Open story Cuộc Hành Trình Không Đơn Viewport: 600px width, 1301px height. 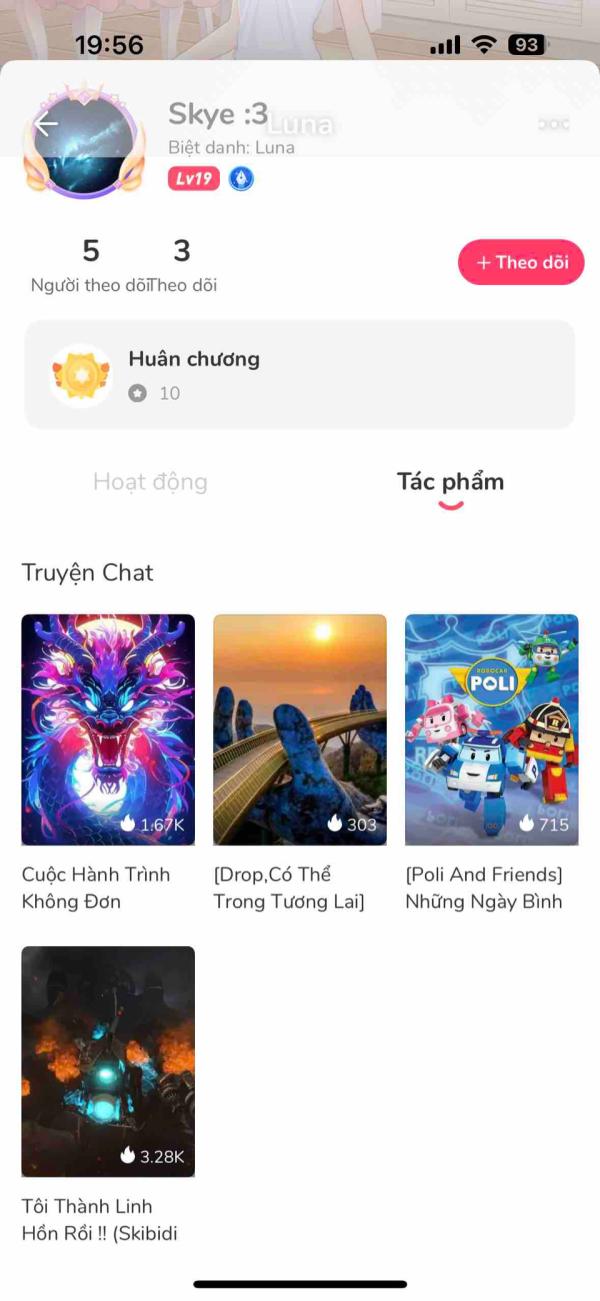pos(108,730)
